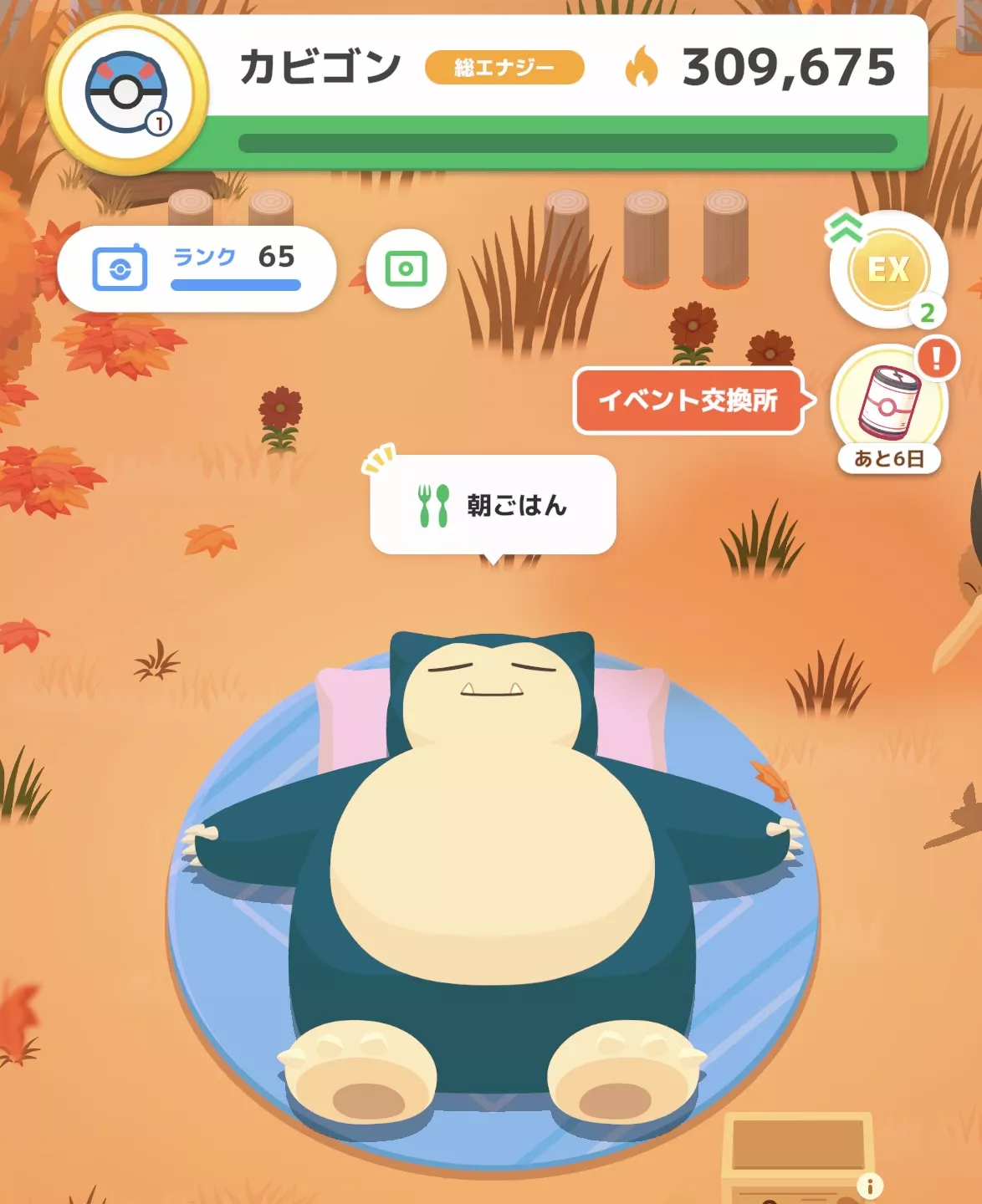Tap the camera photo icon

point(405,269)
